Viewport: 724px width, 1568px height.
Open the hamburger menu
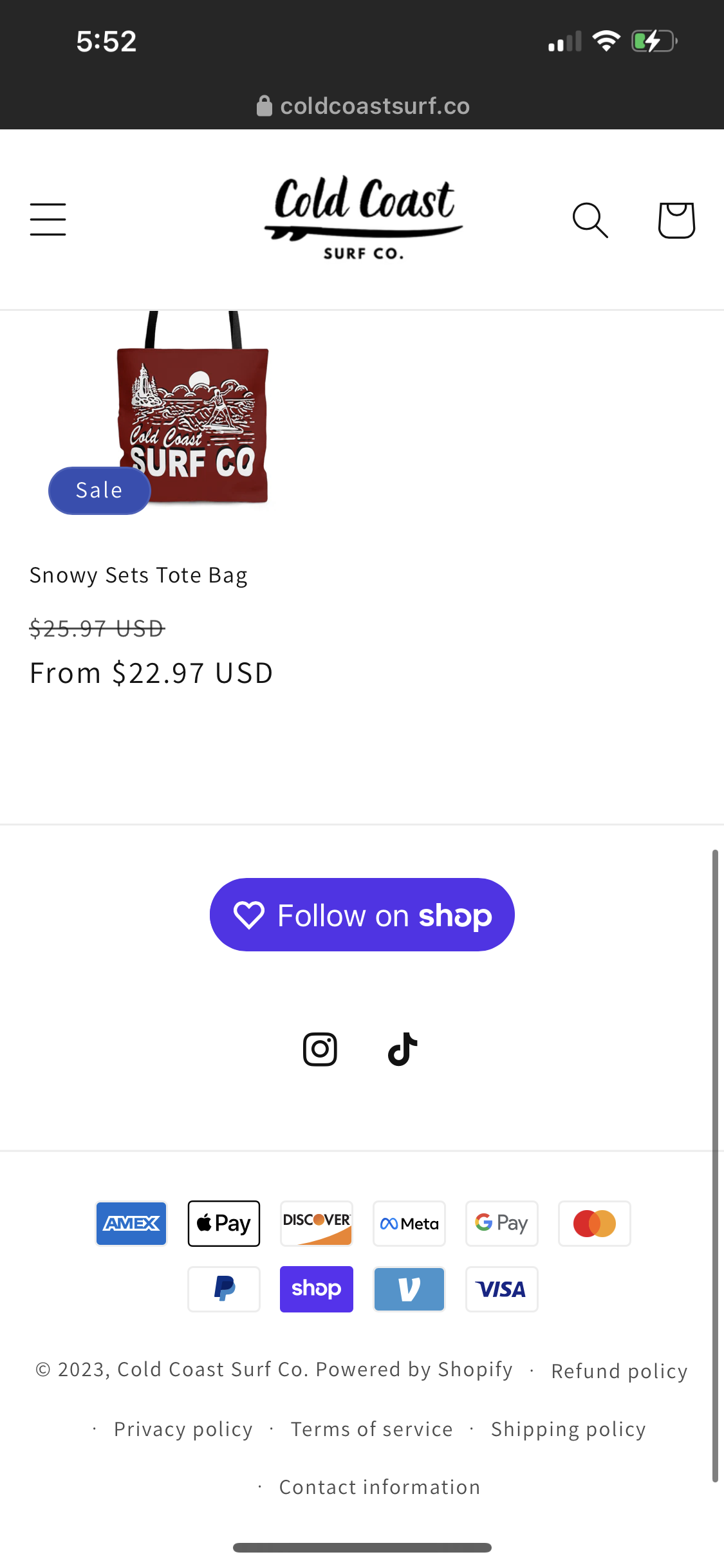48,219
